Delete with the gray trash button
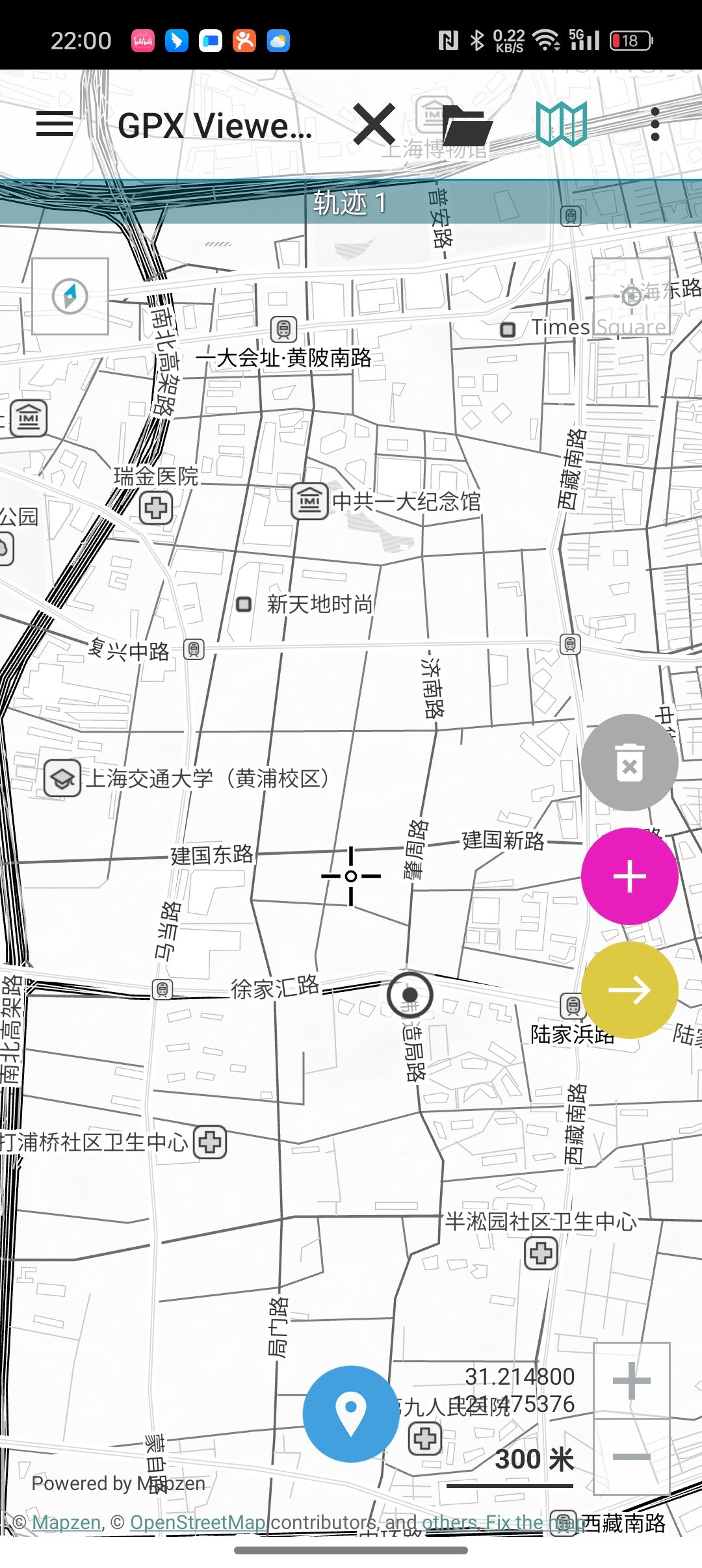The width and height of the screenshot is (702, 1568). pyautogui.click(x=629, y=762)
